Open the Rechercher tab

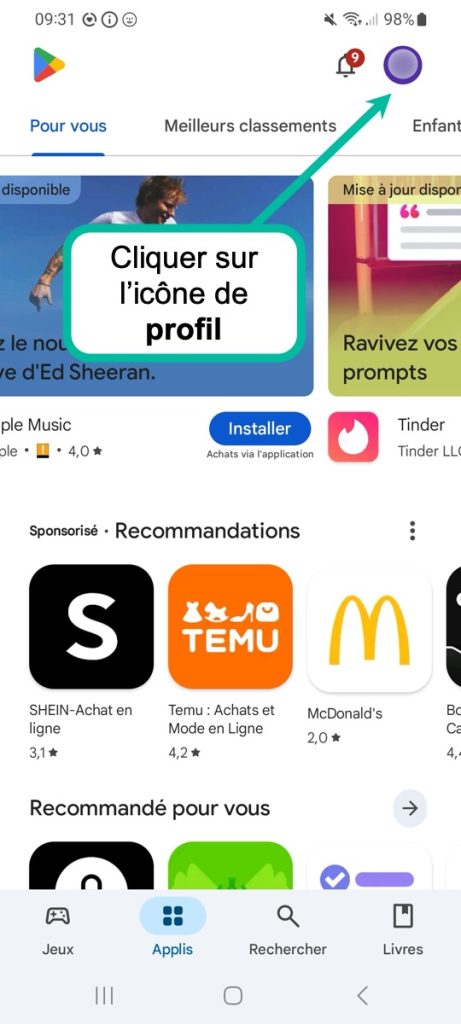(x=288, y=930)
